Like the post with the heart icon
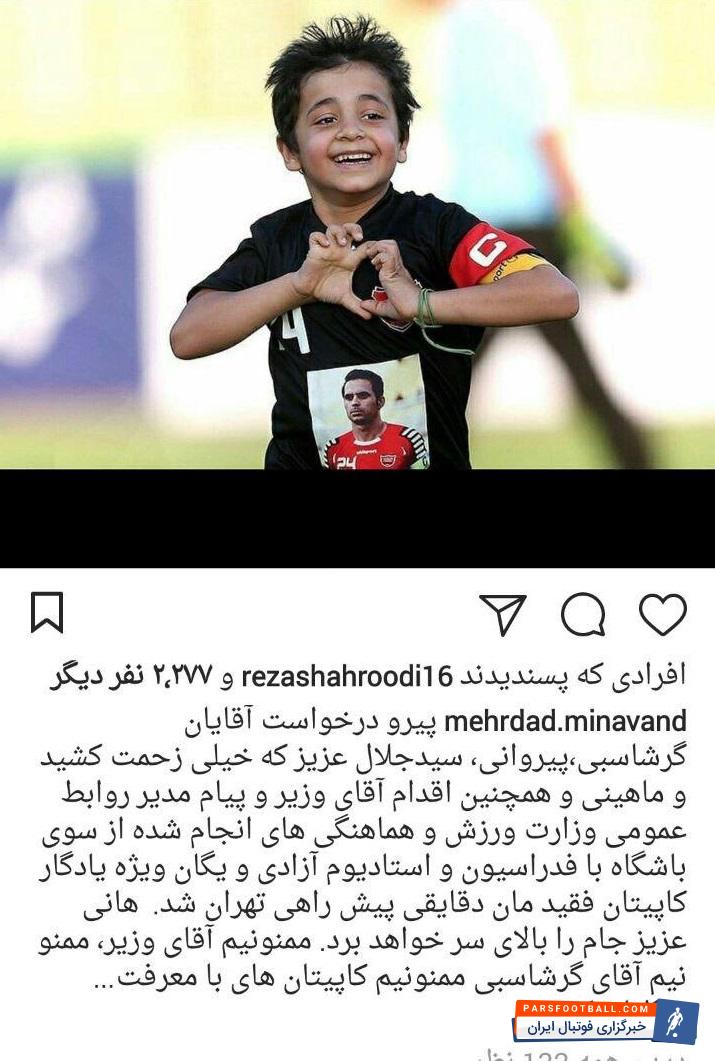Viewport: 715px width, 1061px height. click(x=662, y=615)
